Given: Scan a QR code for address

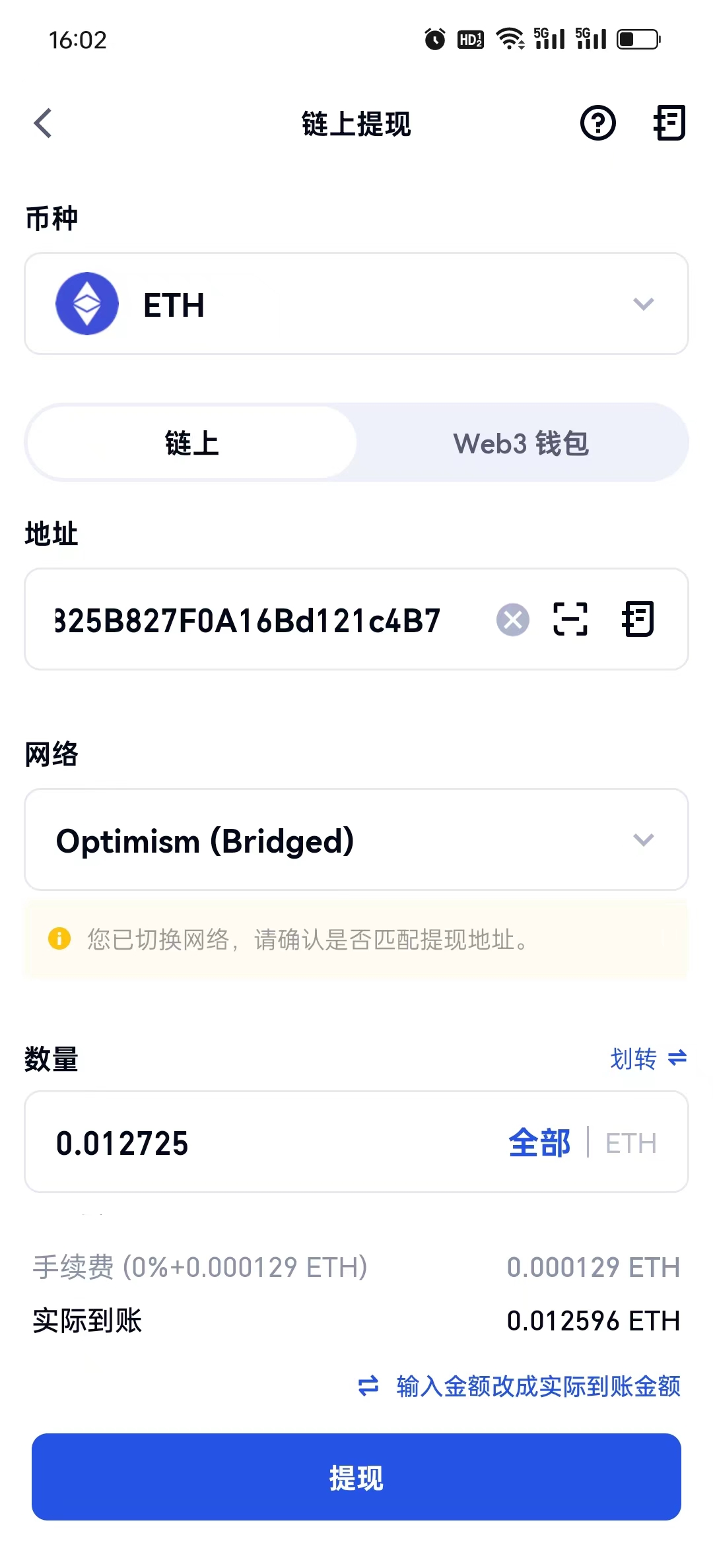Looking at the screenshot, I should click(x=570, y=620).
